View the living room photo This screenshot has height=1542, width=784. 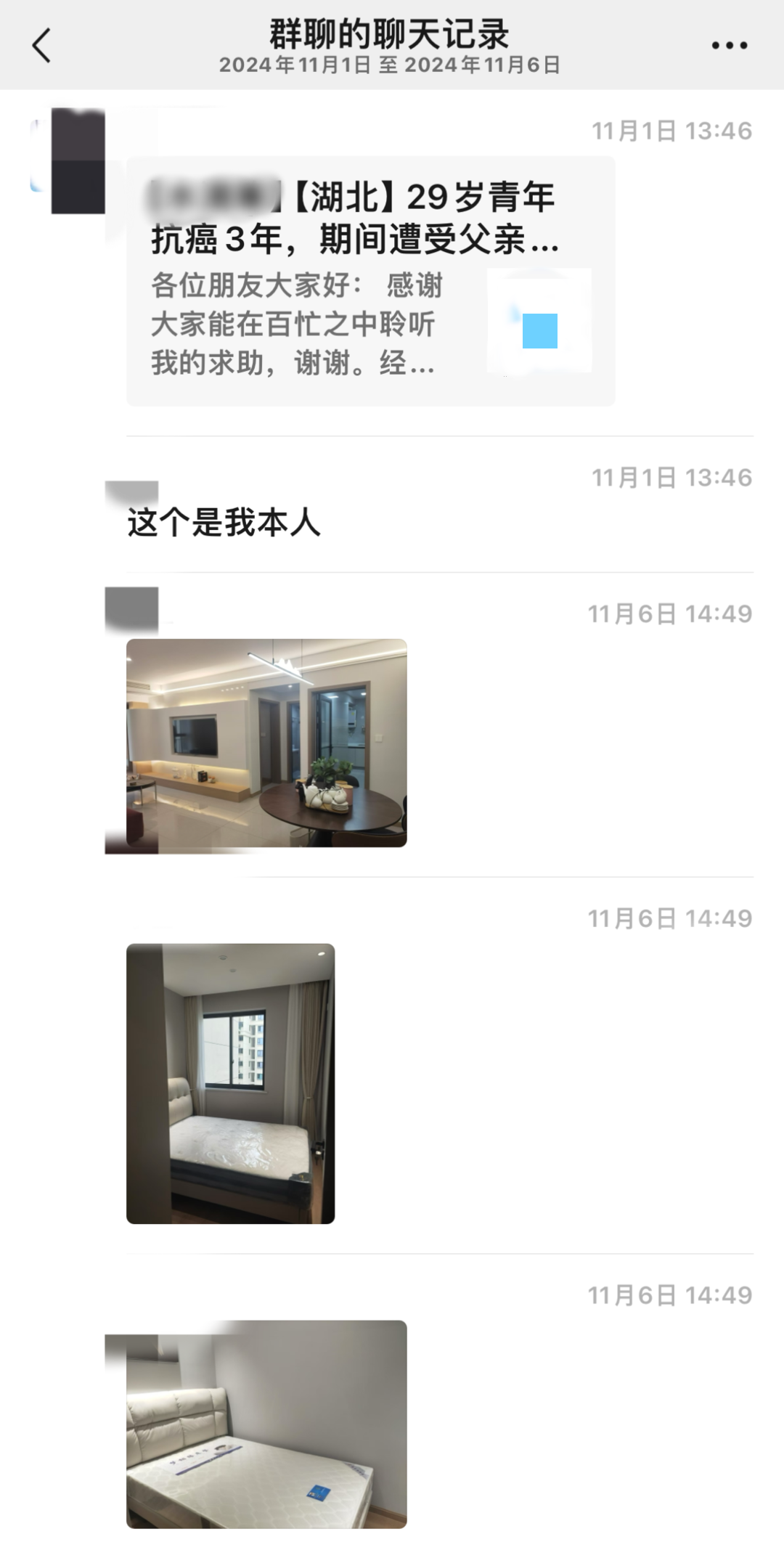pos(266,743)
